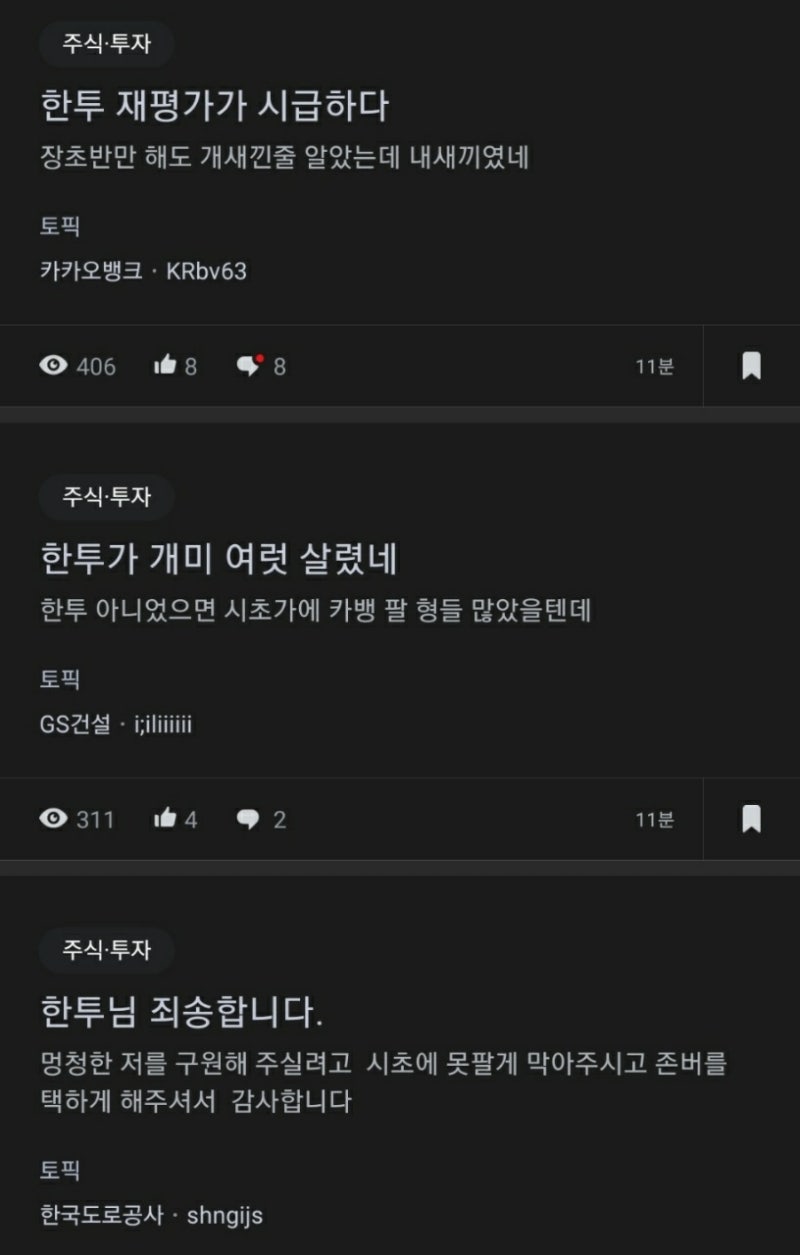Select the 주식·투자 chip on 한투님 죄송합니다 post
800x1255 pixels.
pos(105,951)
